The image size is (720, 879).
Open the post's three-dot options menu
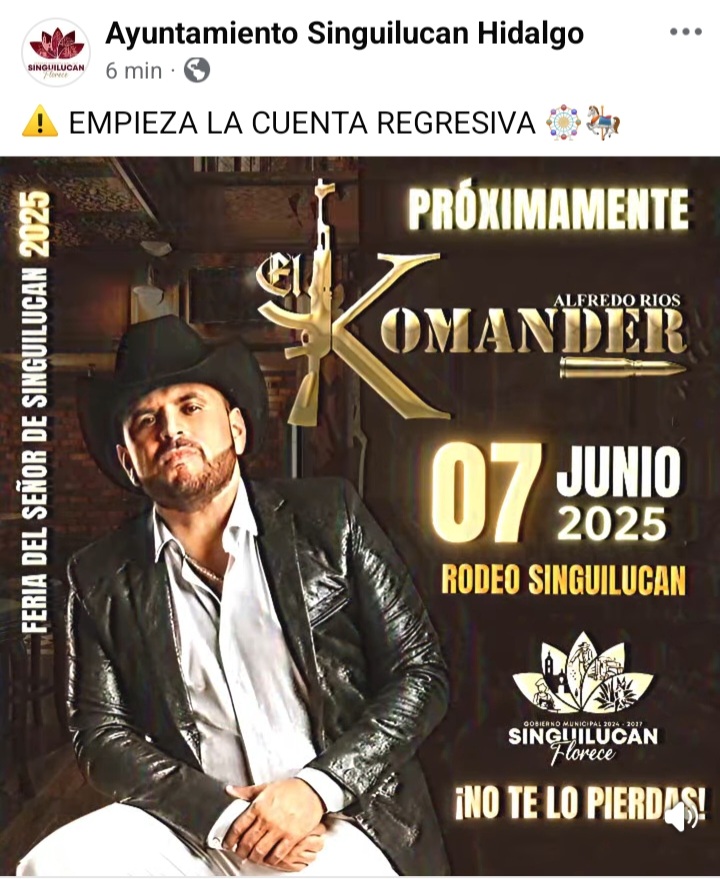coord(686,32)
